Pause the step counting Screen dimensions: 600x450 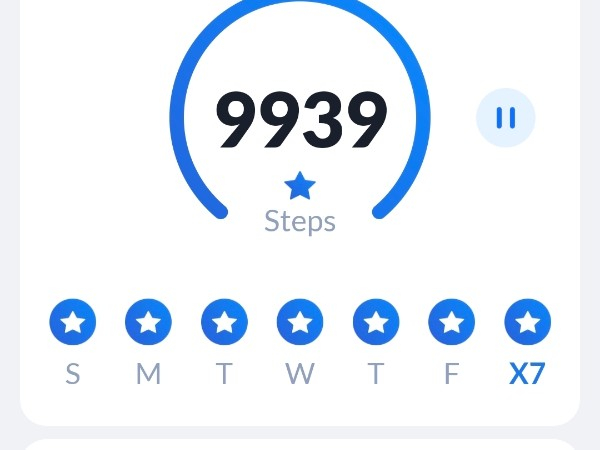505,118
